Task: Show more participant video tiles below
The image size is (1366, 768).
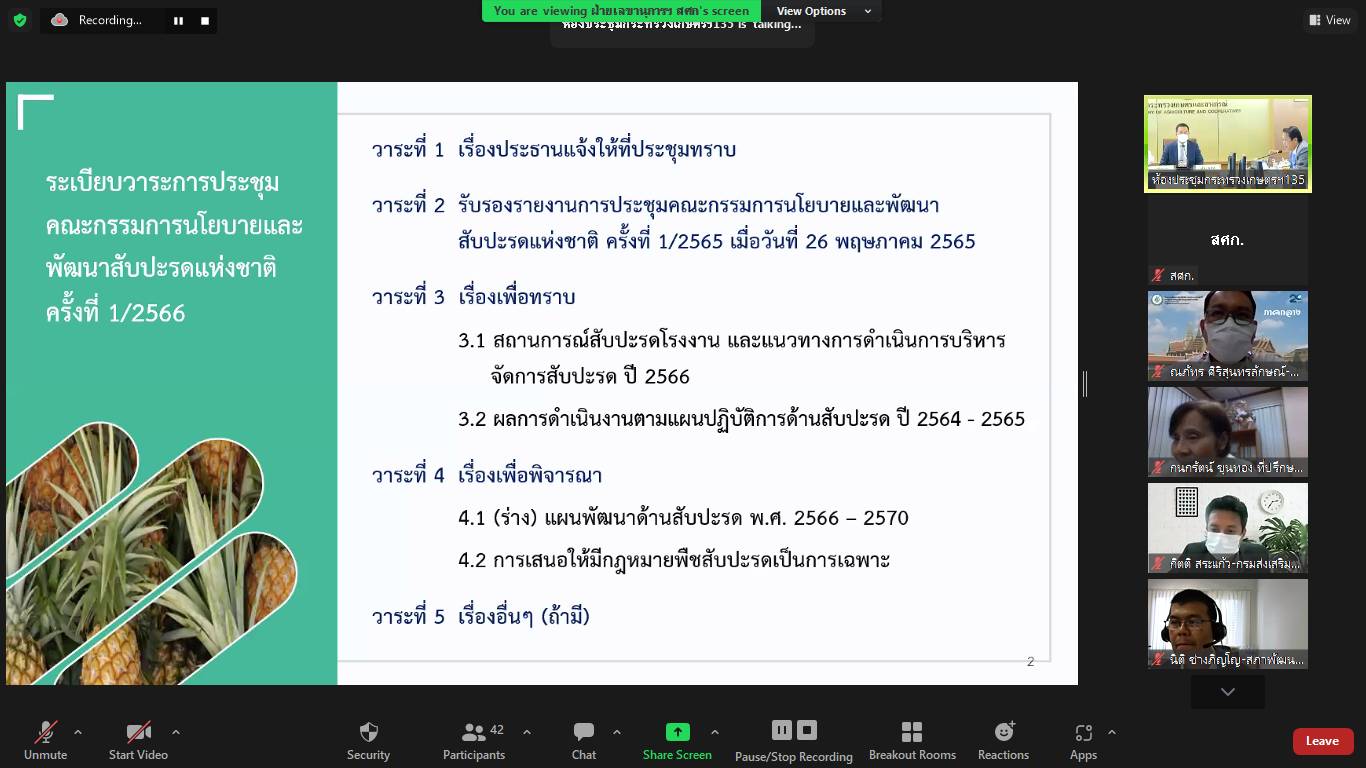Action: (x=1227, y=692)
